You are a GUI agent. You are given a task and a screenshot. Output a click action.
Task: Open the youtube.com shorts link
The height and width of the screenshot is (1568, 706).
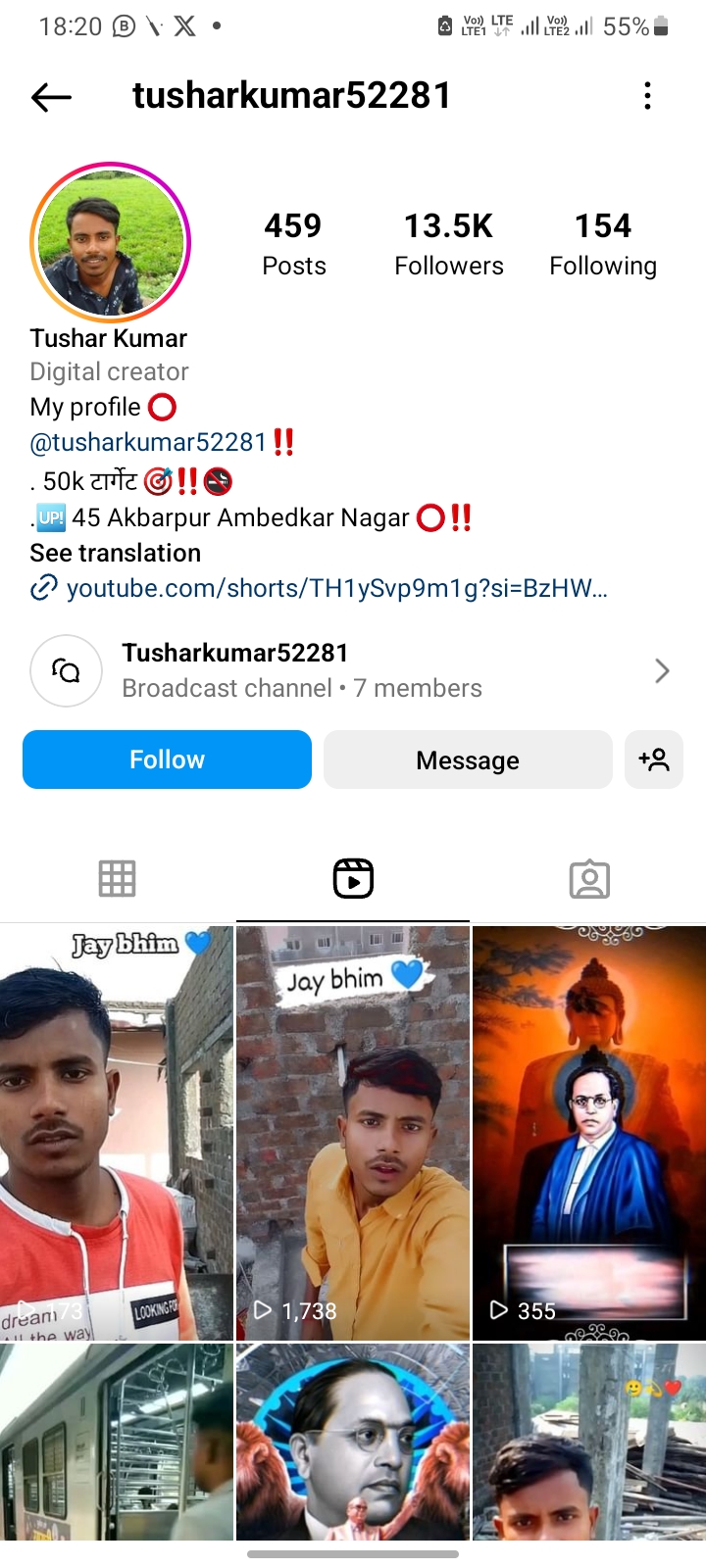[336, 588]
